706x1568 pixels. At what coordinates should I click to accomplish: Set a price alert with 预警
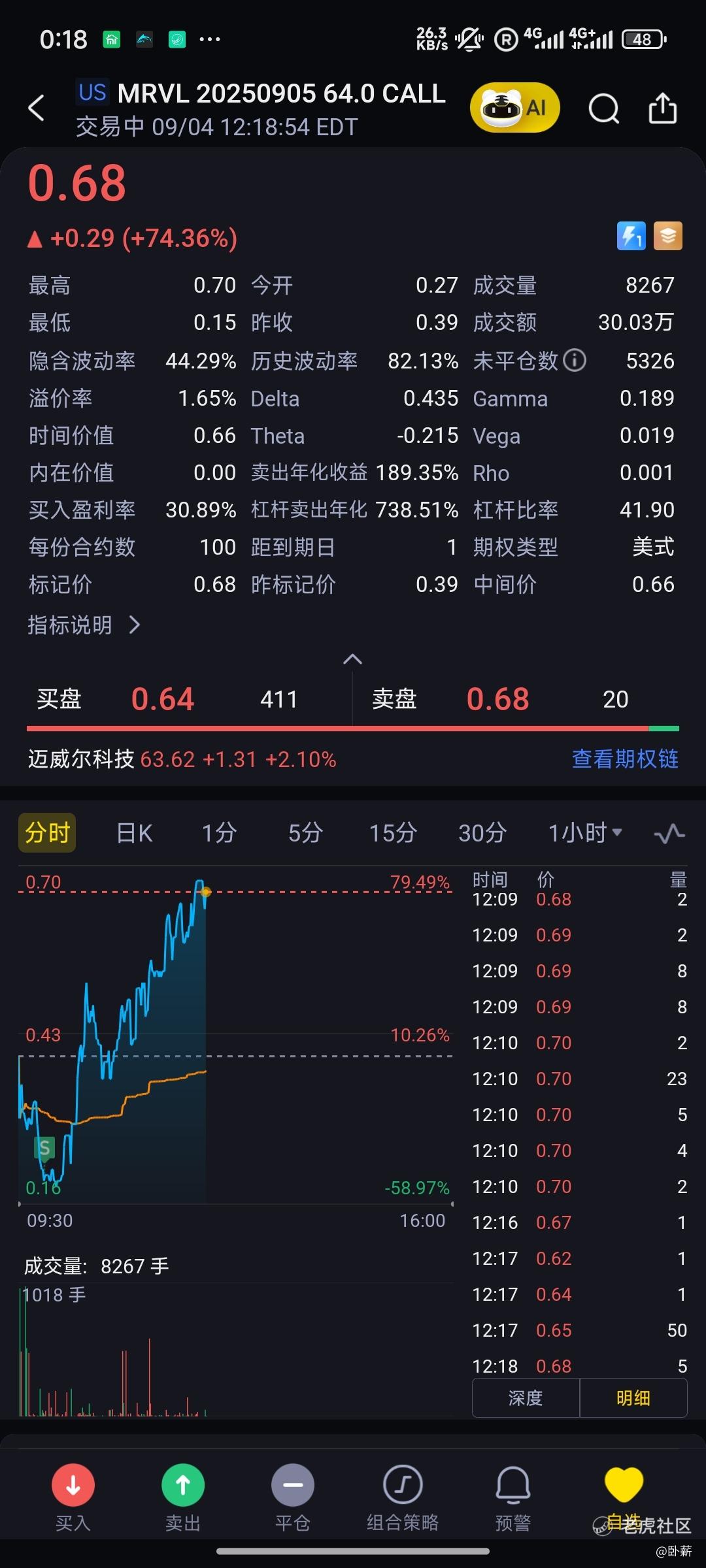pyautogui.click(x=513, y=1496)
